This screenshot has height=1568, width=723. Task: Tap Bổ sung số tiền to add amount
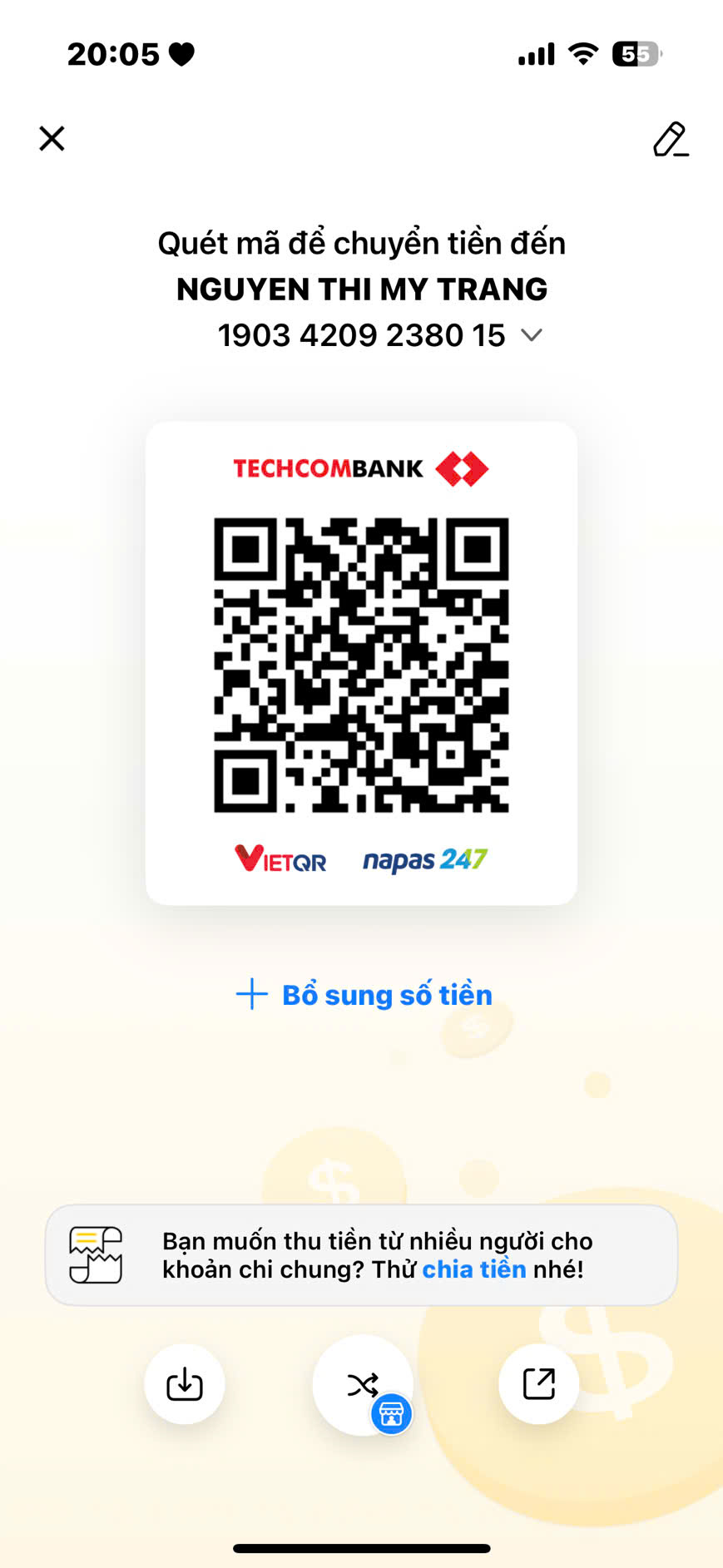point(364,995)
